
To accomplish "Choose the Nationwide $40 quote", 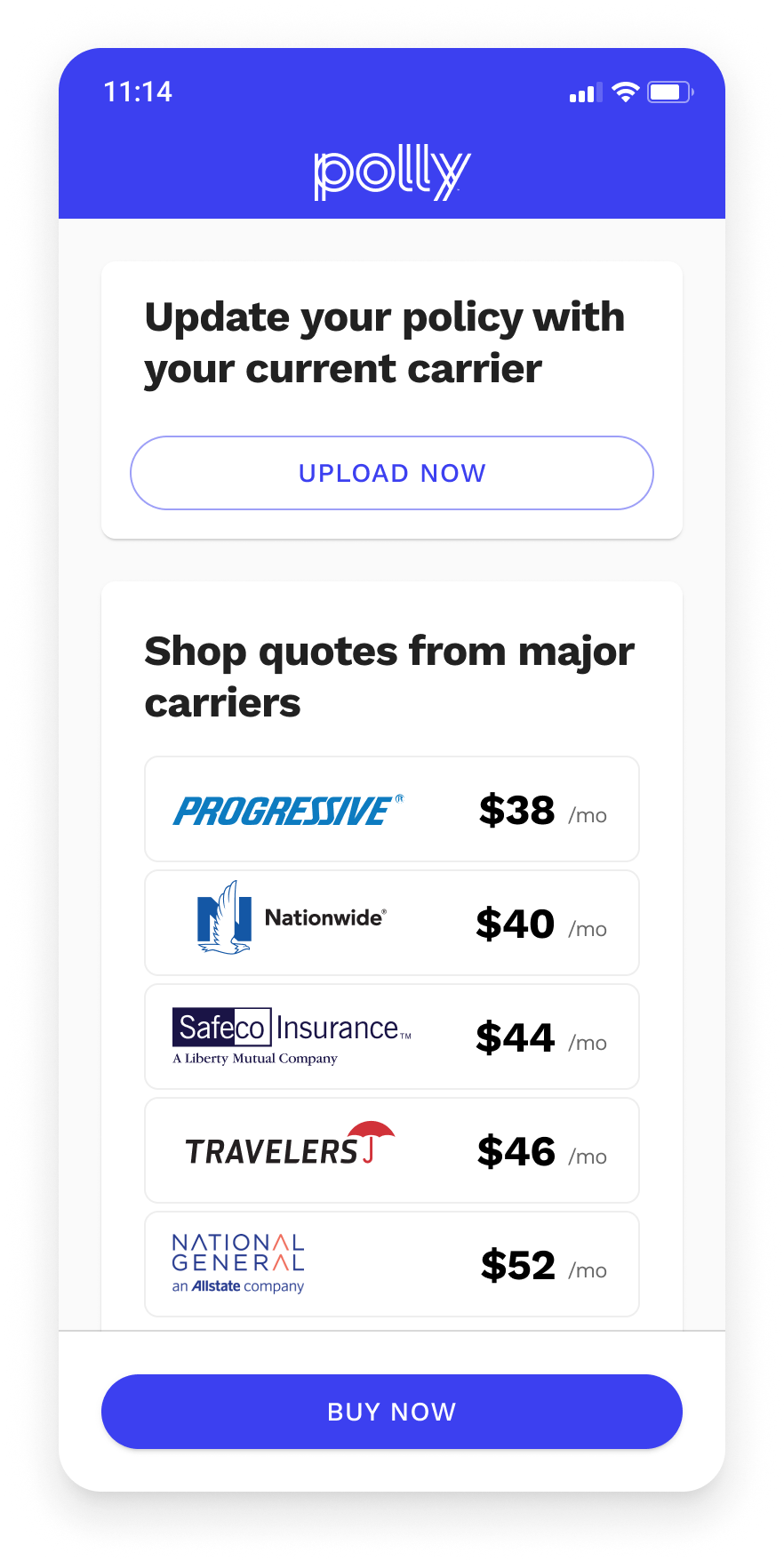I will [392, 923].
